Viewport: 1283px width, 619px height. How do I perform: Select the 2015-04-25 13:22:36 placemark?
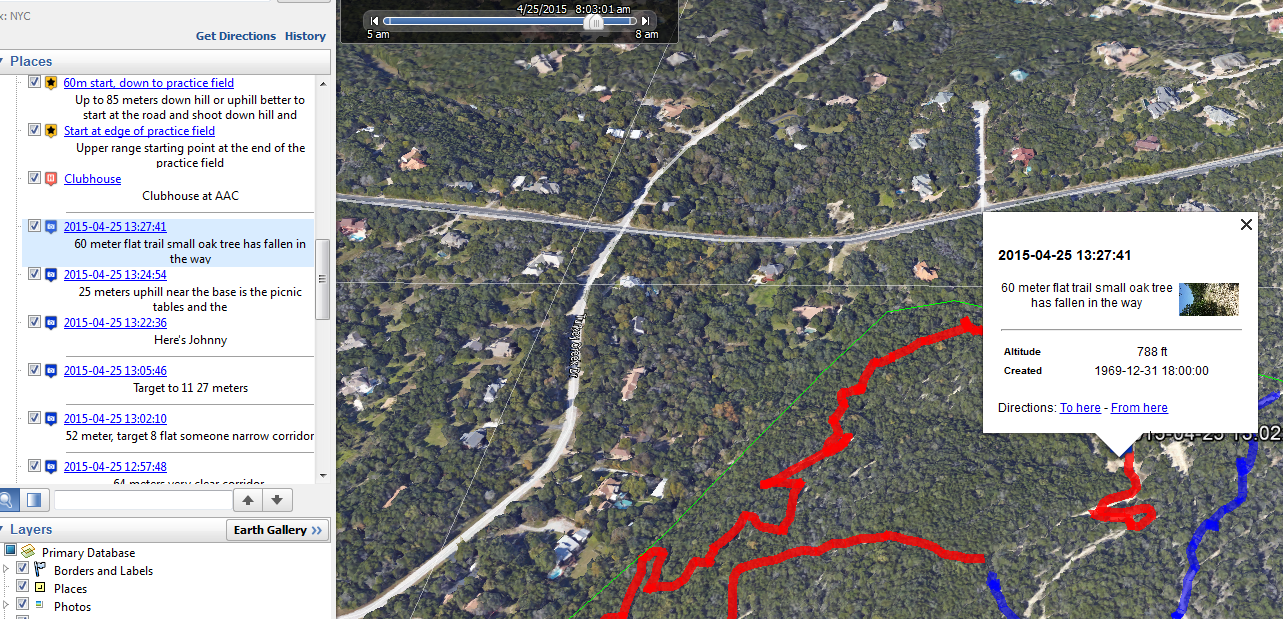point(115,323)
